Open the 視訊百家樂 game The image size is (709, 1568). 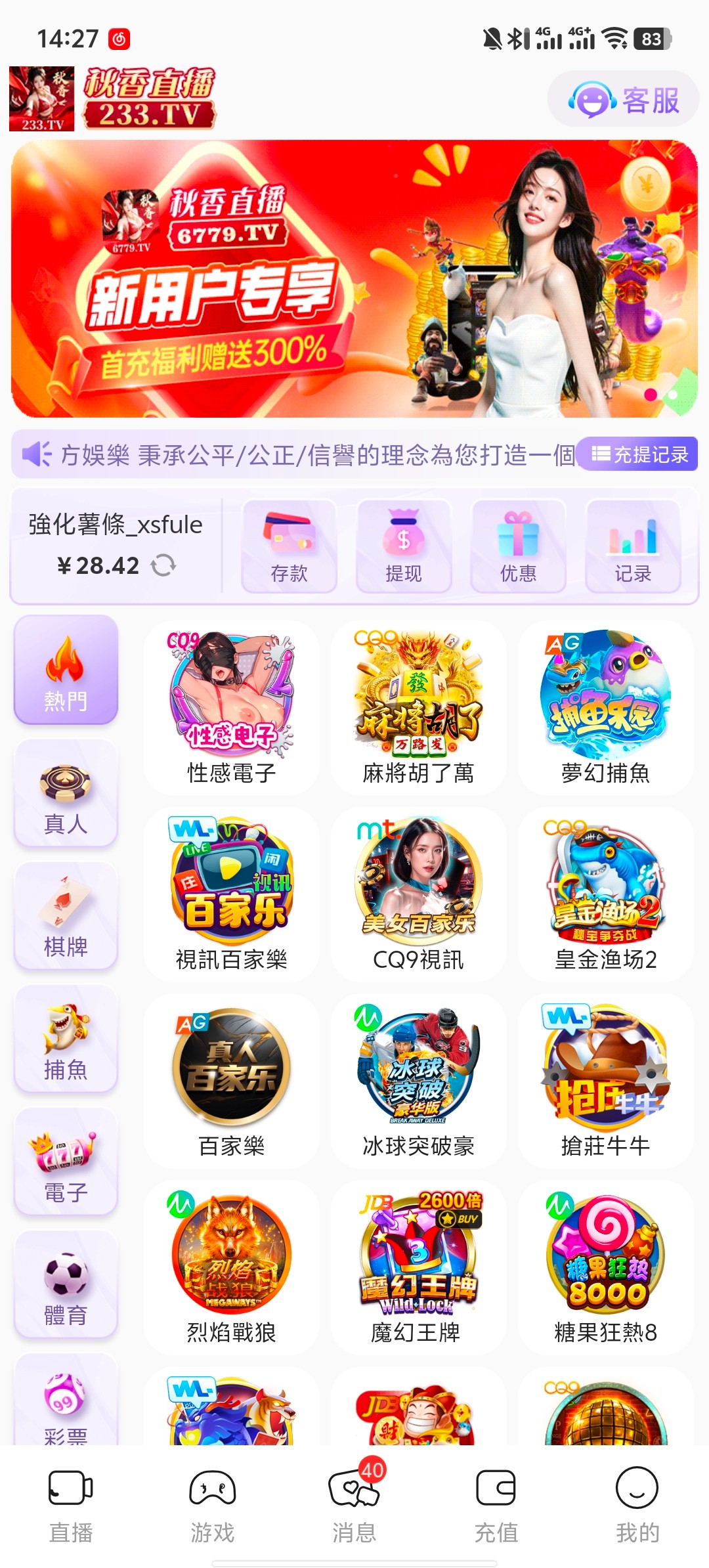[231, 894]
